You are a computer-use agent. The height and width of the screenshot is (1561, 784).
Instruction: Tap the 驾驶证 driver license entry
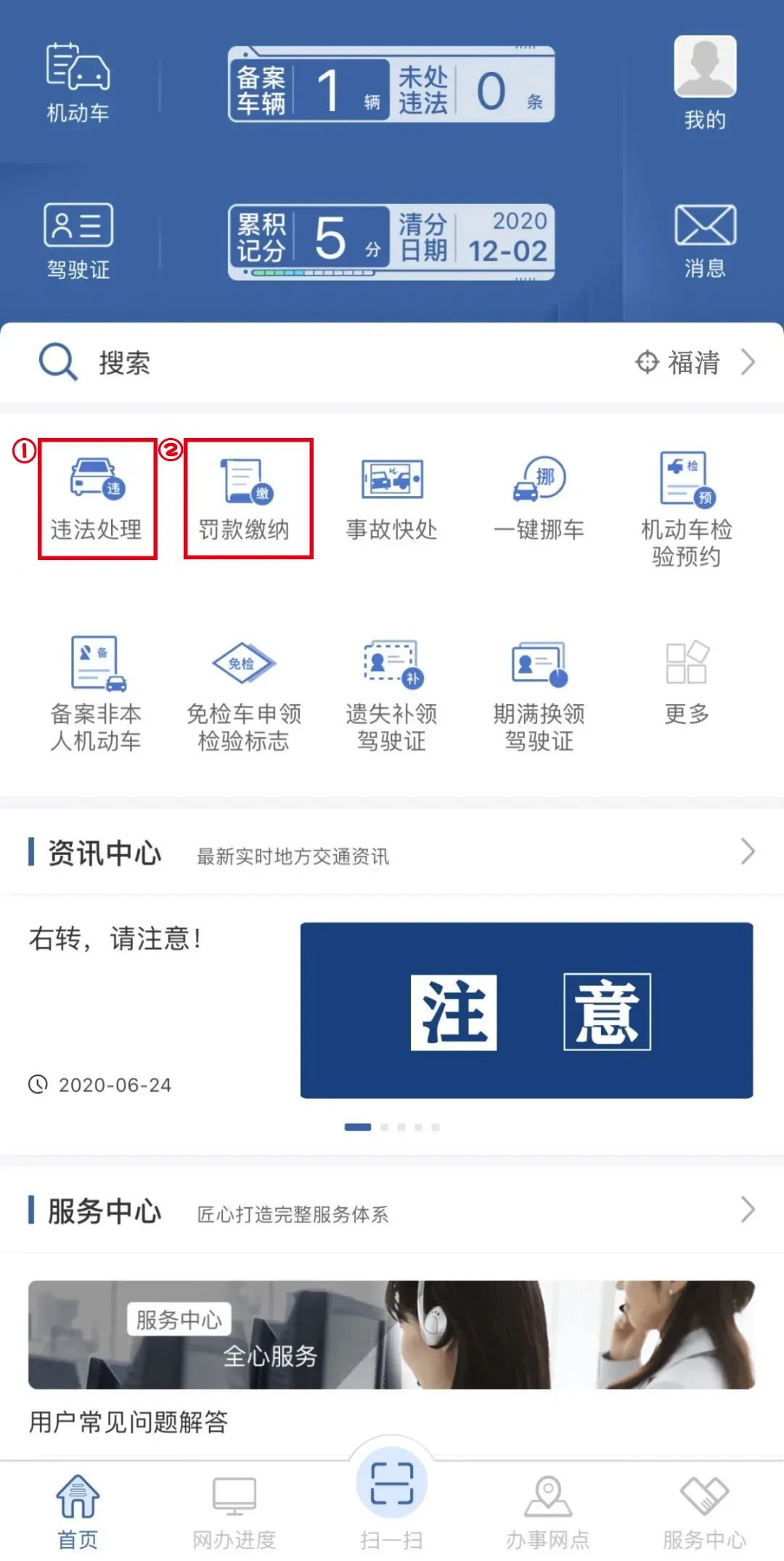coord(77,240)
